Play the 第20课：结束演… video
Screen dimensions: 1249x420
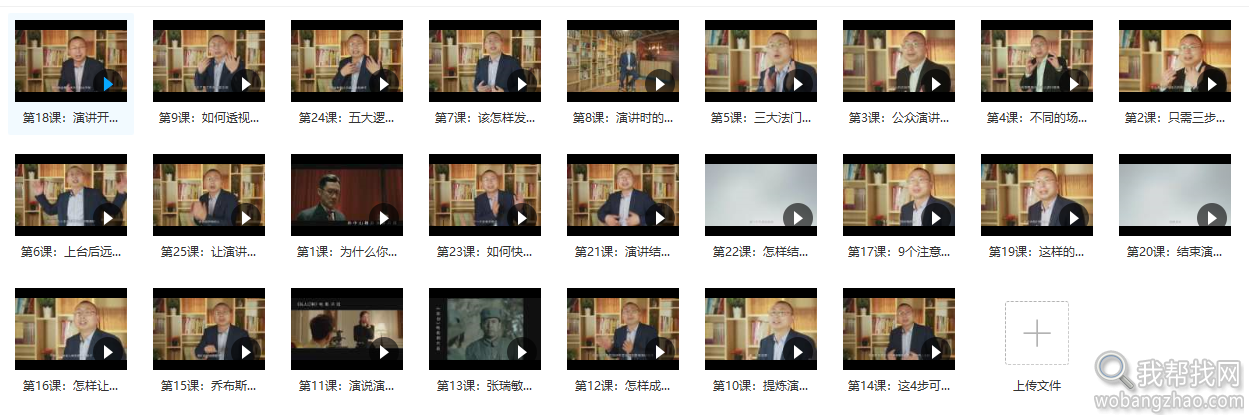[1175, 196]
